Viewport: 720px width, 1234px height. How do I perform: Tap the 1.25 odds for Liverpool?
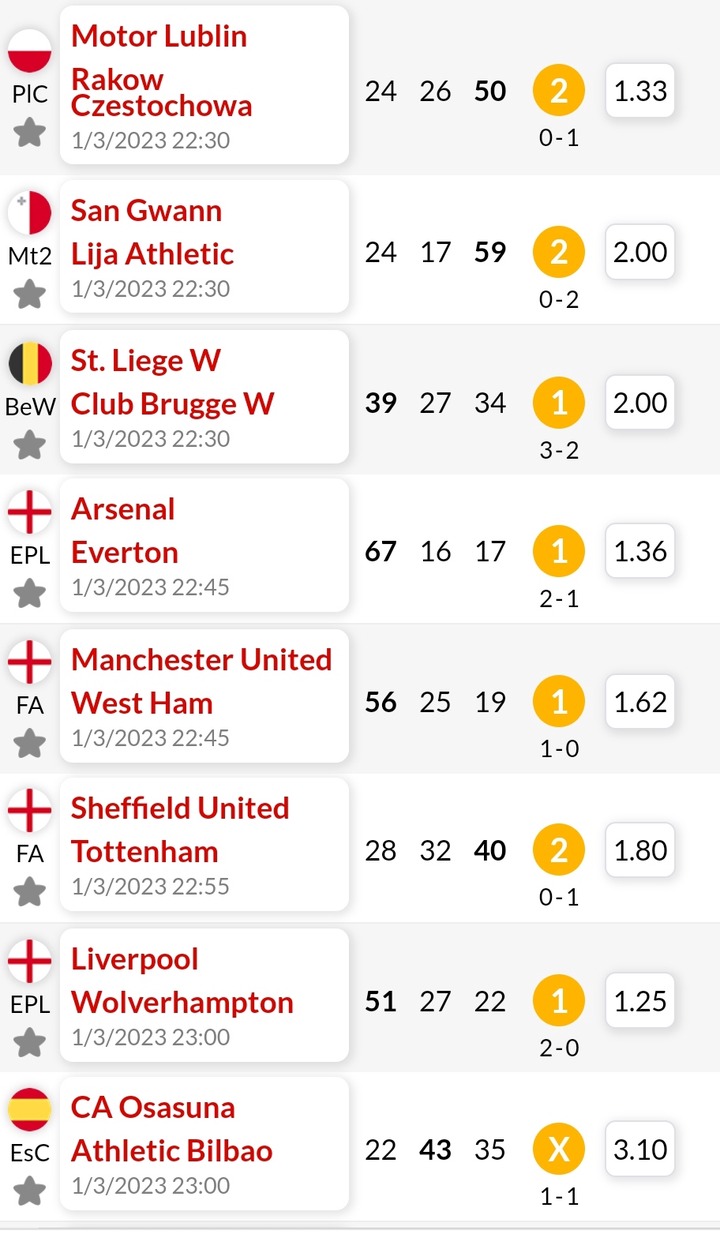pyautogui.click(x=640, y=1001)
